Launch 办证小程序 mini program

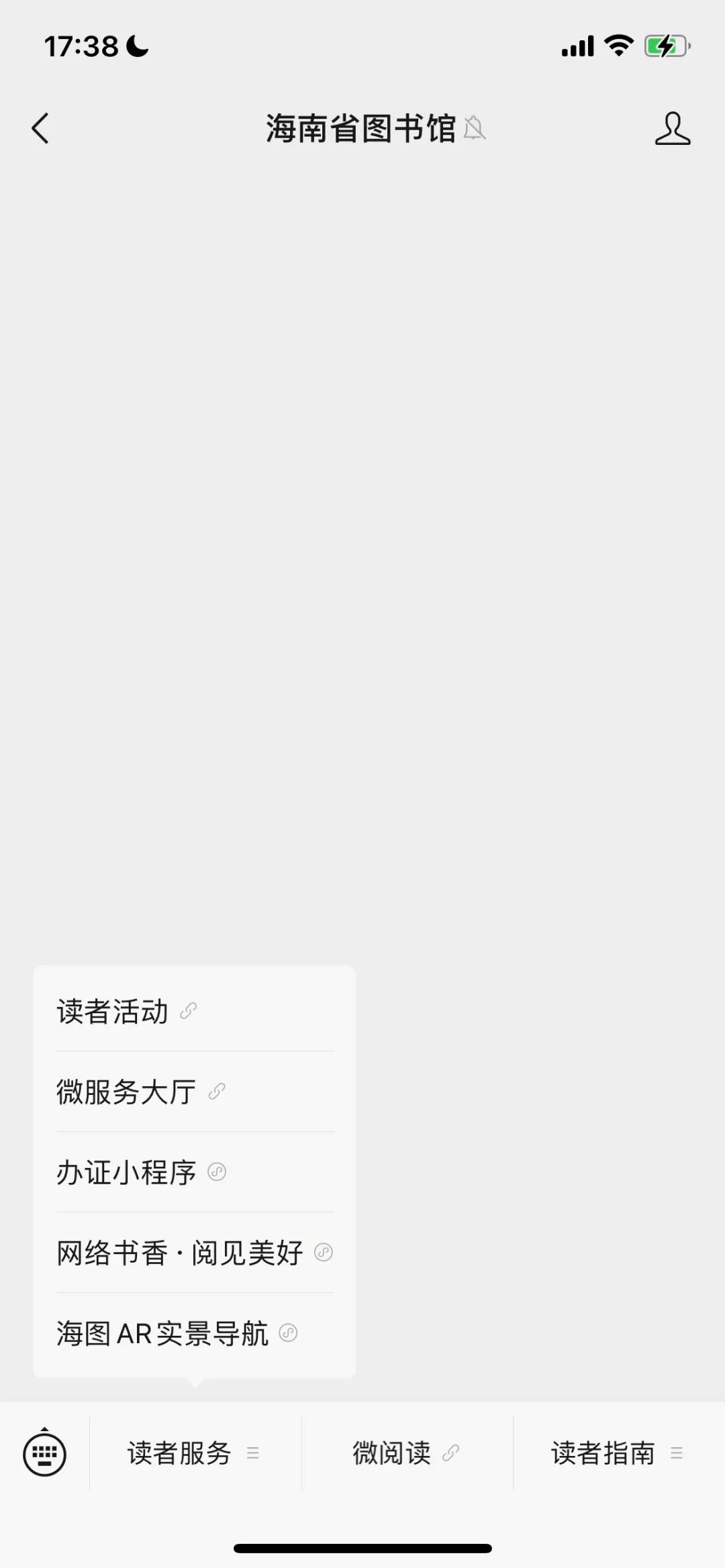tap(195, 1172)
